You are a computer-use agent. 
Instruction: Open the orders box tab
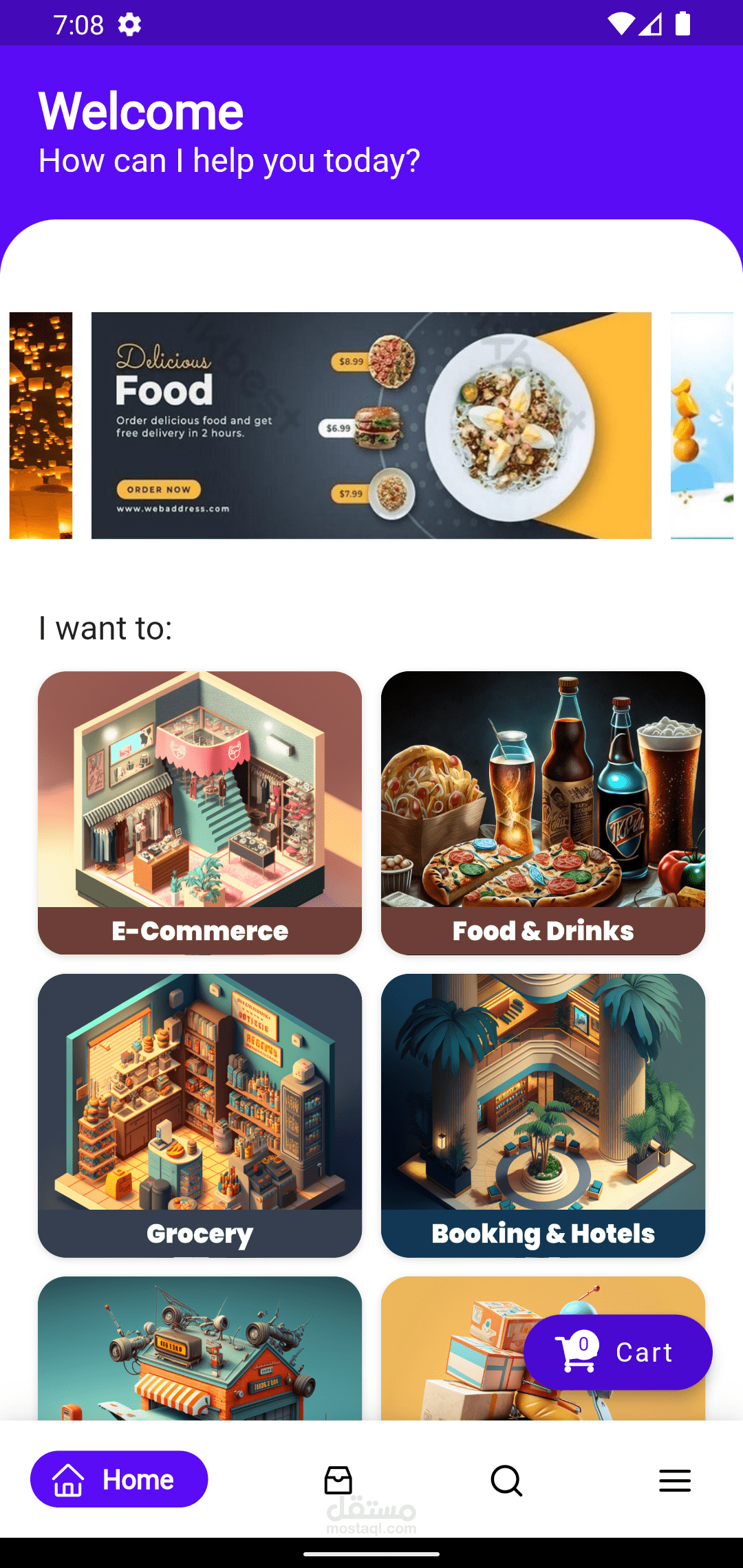click(x=338, y=1480)
